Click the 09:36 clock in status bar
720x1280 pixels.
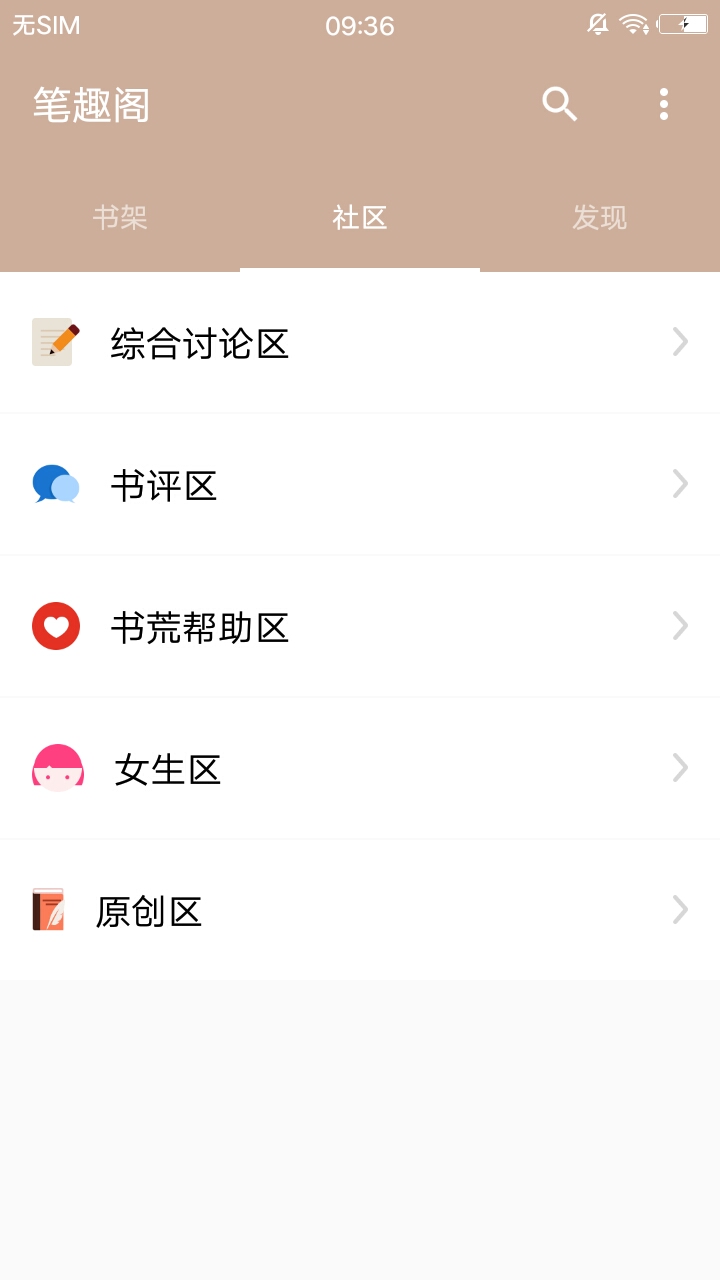click(x=360, y=25)
